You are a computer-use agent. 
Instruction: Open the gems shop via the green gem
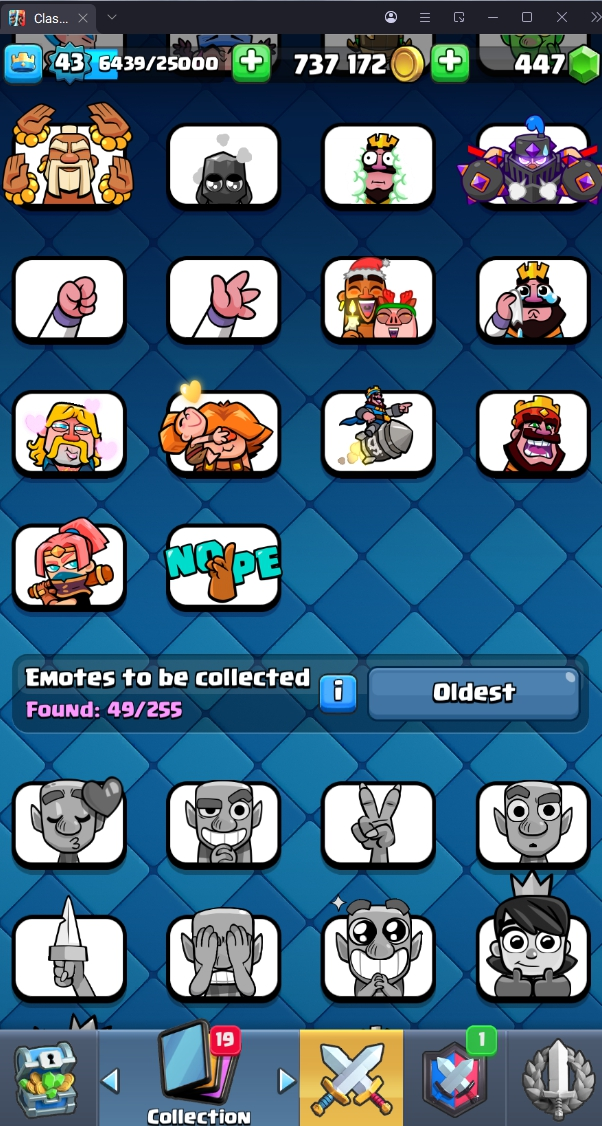coord(582,64)
